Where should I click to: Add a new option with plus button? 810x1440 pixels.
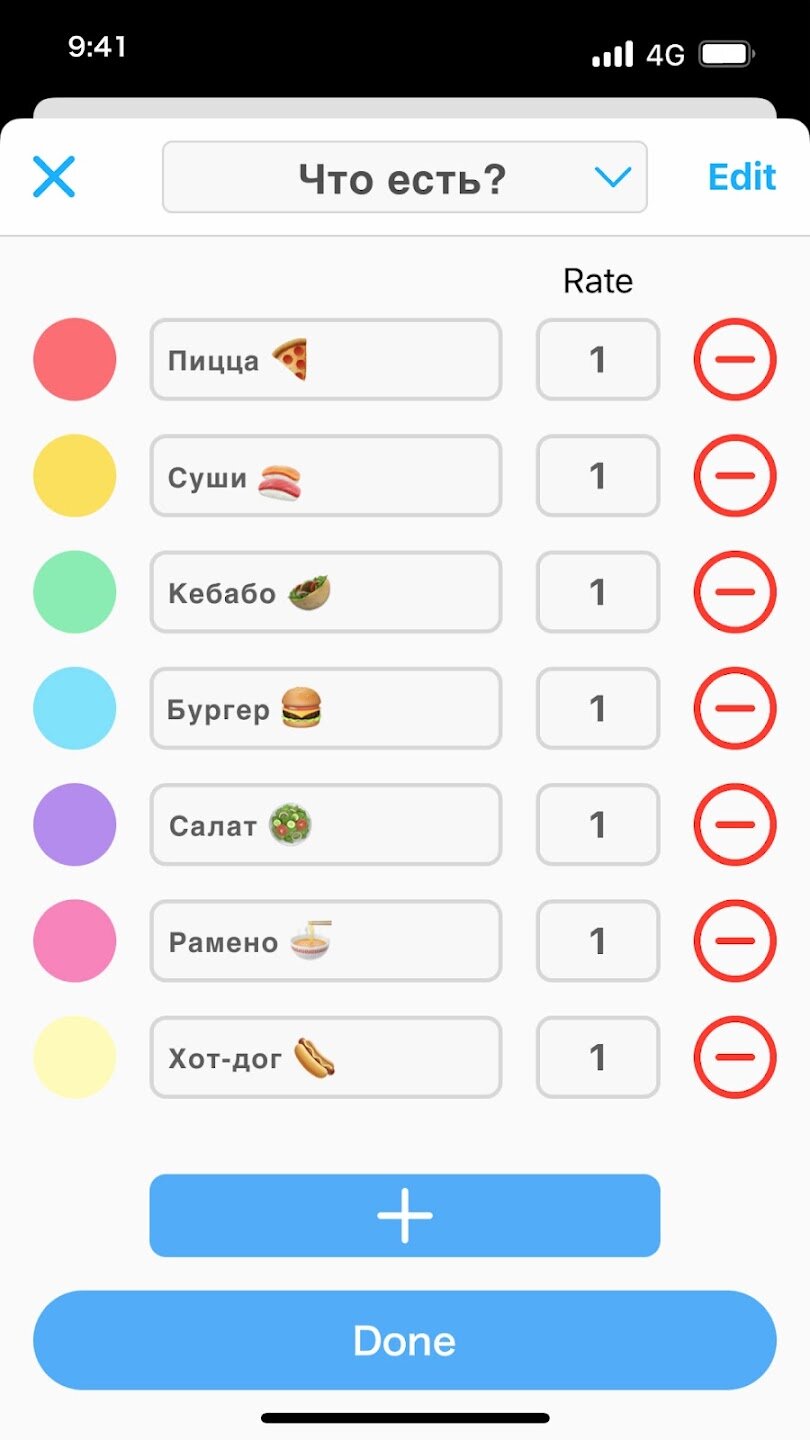[x=404, y=1215]
